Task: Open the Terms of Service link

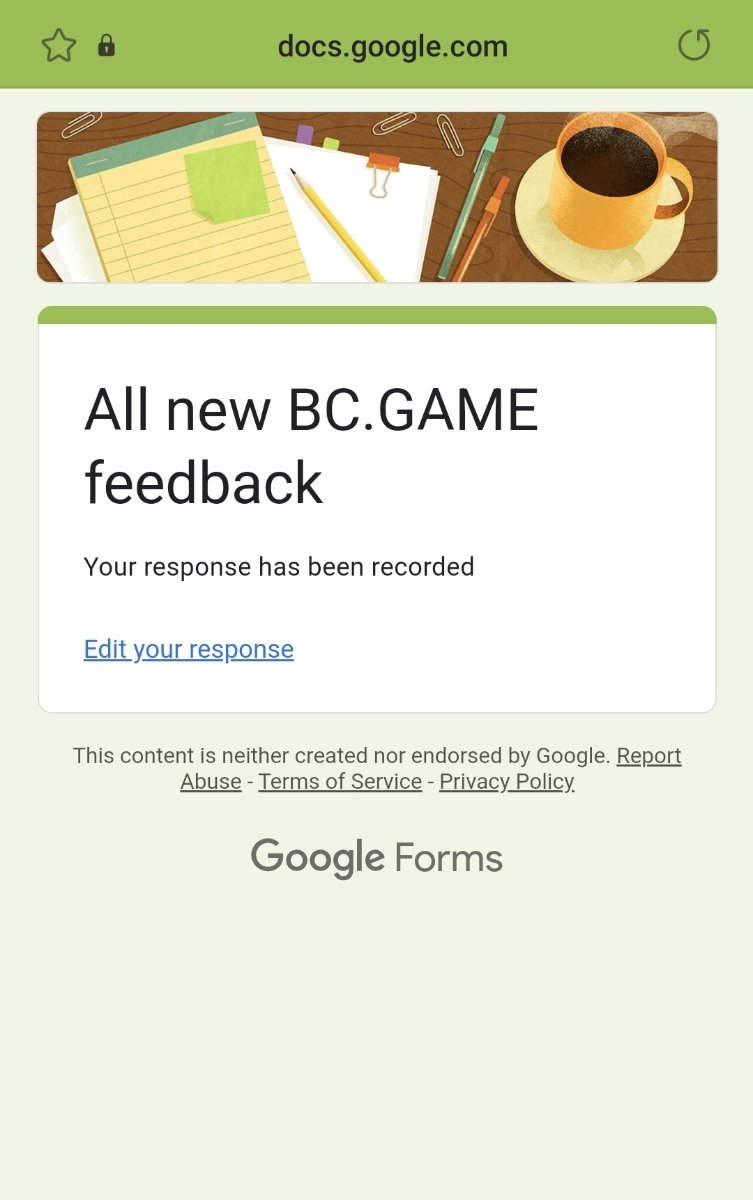Action: click(x=340, y=782)
